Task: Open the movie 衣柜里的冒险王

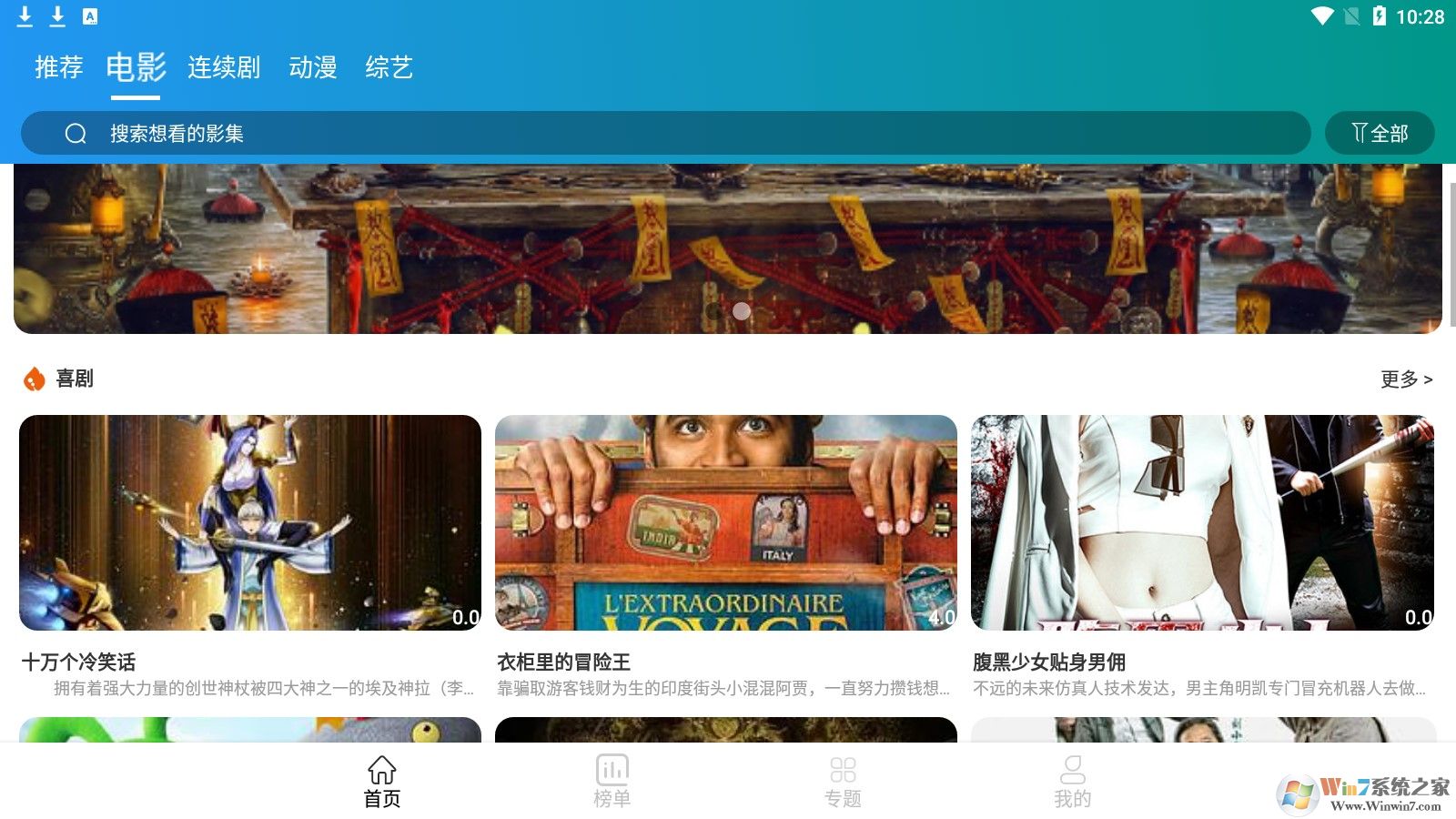Action: tap(725, 523)
